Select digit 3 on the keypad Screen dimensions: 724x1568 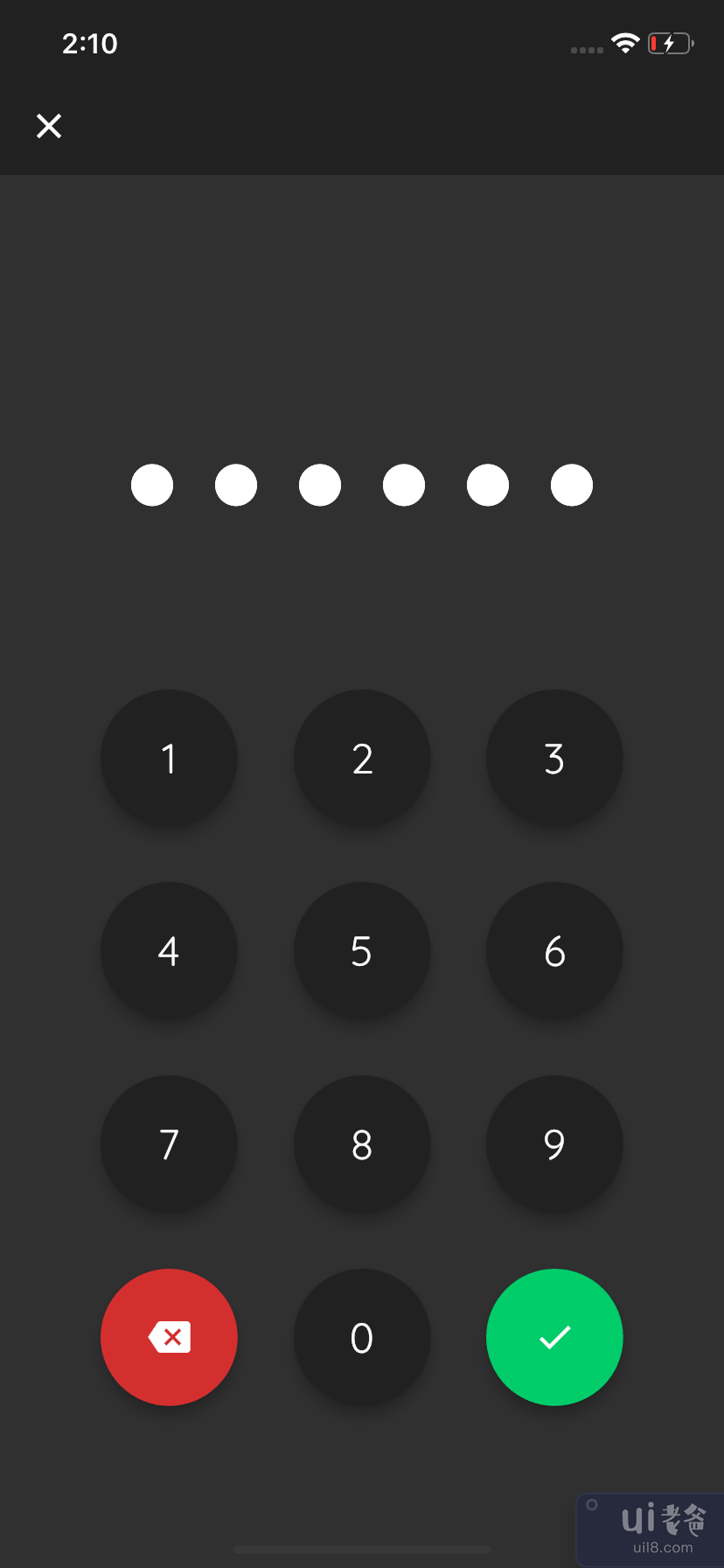(554, 759)
